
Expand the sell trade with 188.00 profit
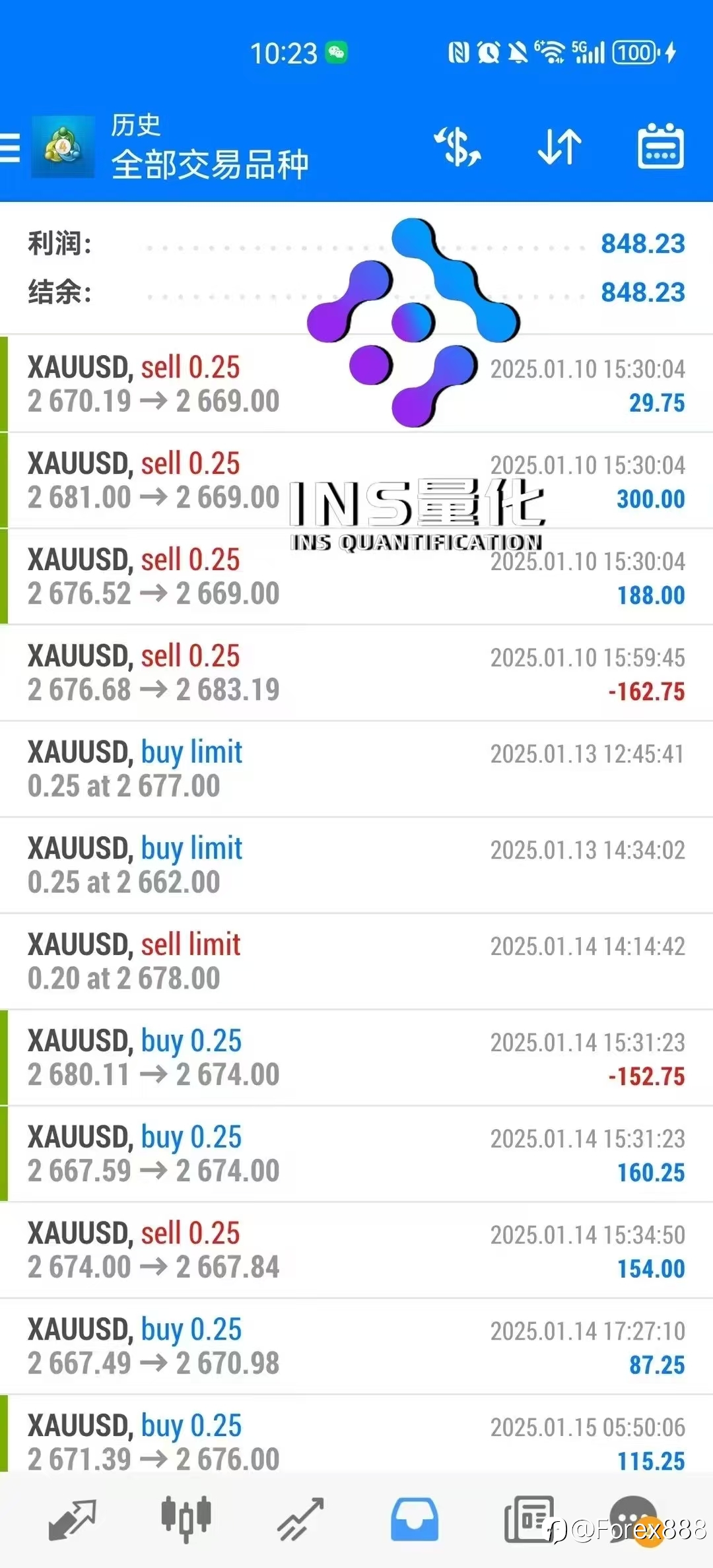356,577
